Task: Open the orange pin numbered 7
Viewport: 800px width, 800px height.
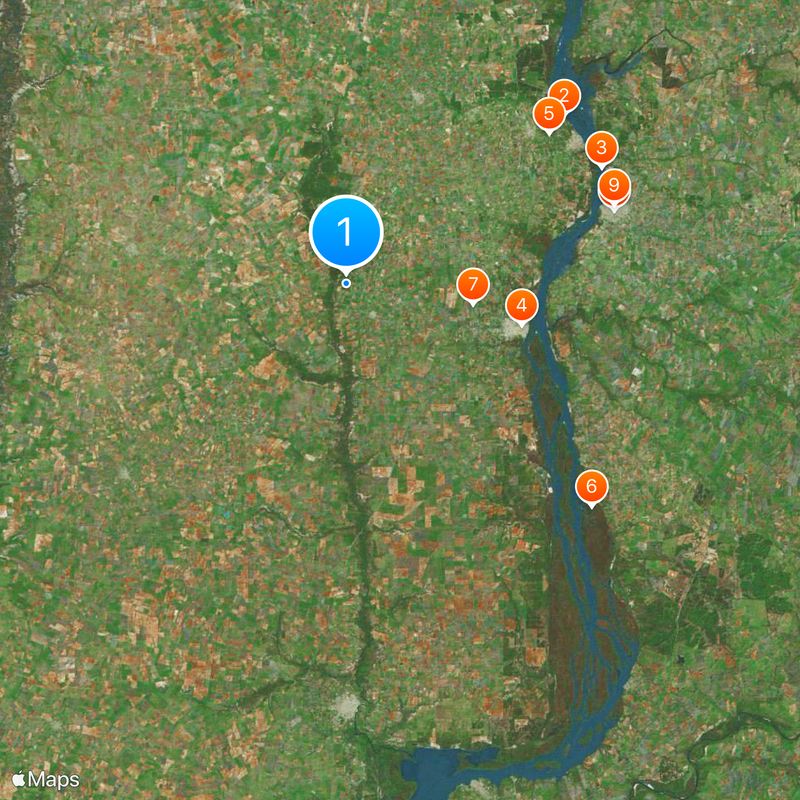Action: pos(472,284)
